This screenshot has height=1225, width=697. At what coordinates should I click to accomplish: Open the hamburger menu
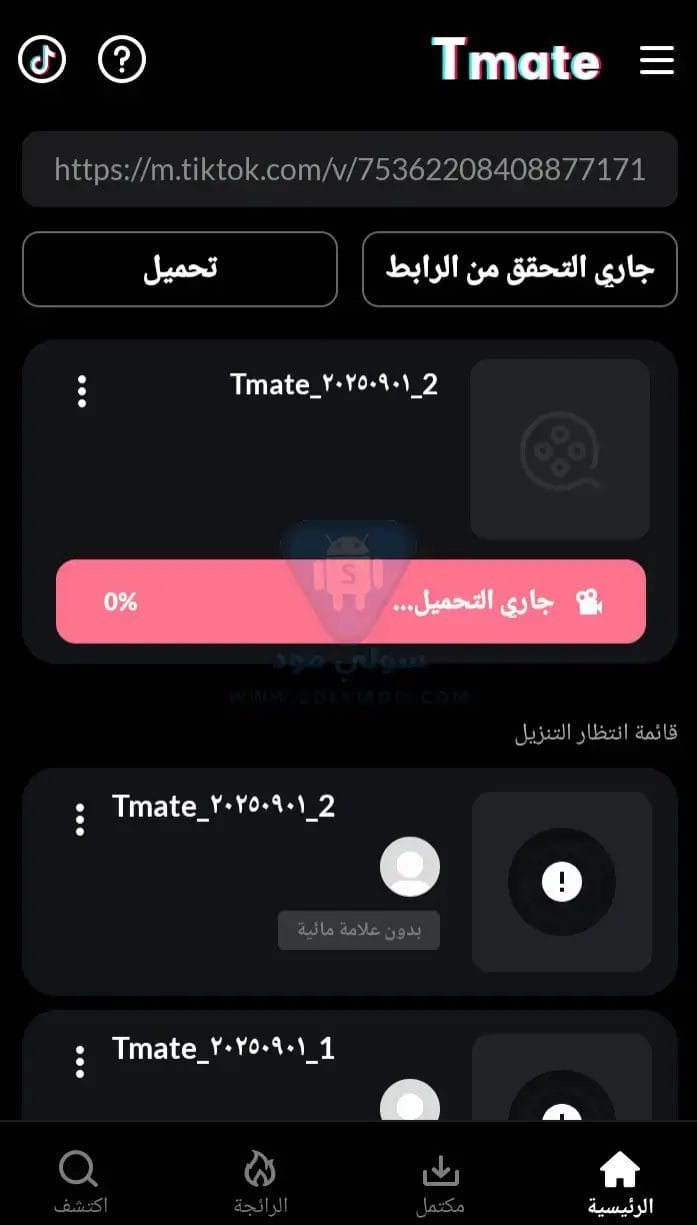[x=656, y=61]
